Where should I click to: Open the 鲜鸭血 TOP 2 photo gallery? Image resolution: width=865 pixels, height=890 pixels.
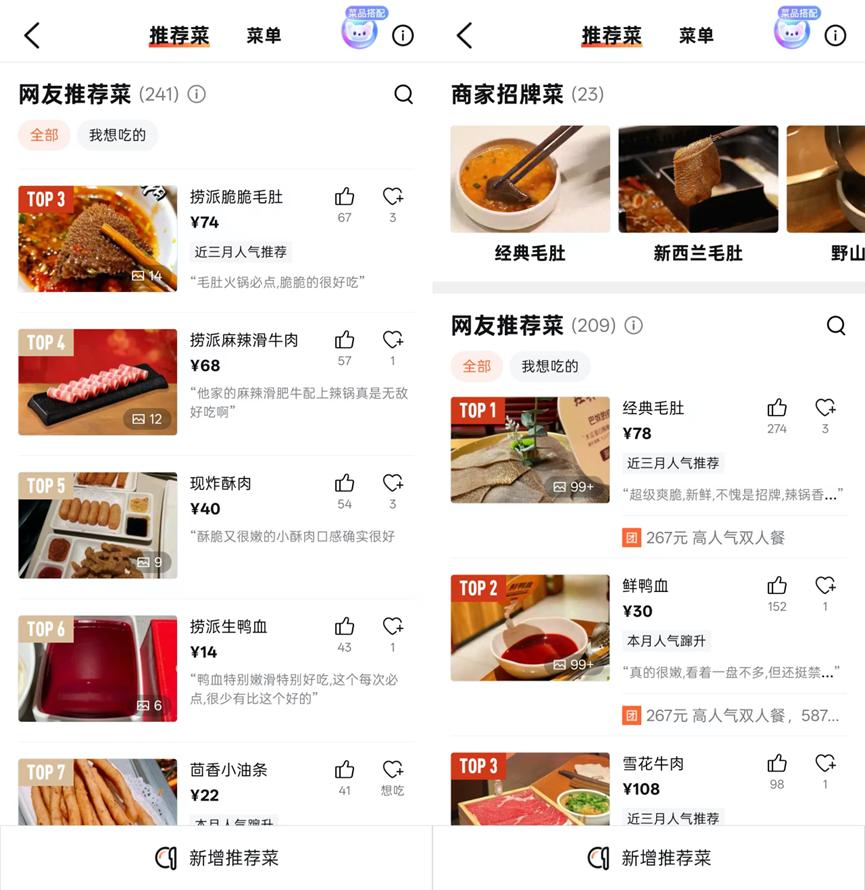530,628
